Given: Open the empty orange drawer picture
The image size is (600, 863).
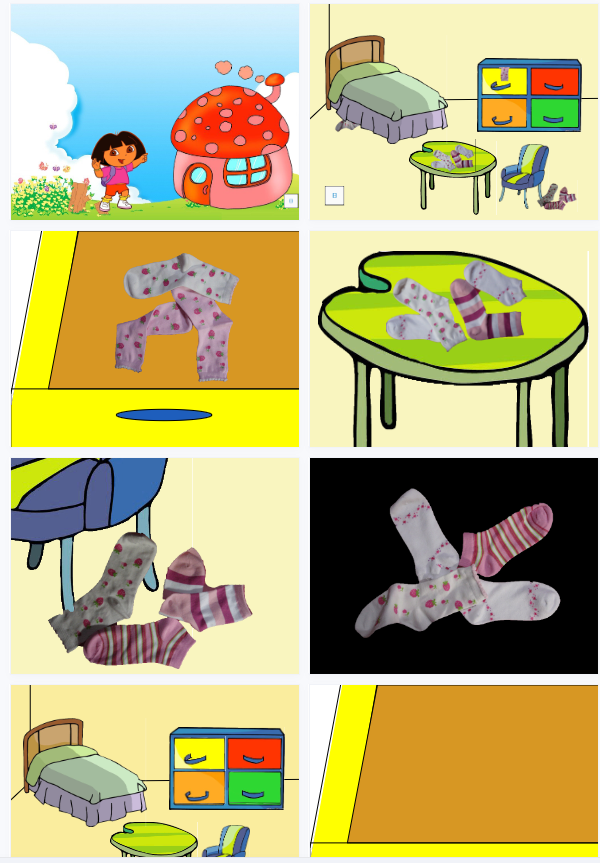Looking at the screenshot, I should click(454, 770).
